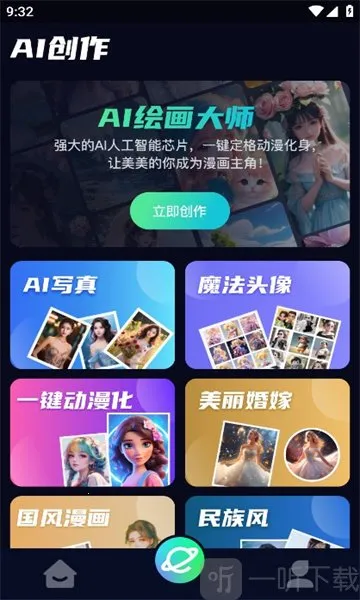Image resolution: width=360 pixels, height=600 pixels.
Task: Tap the 立即创作 button
Action: (x=180, y=211)
